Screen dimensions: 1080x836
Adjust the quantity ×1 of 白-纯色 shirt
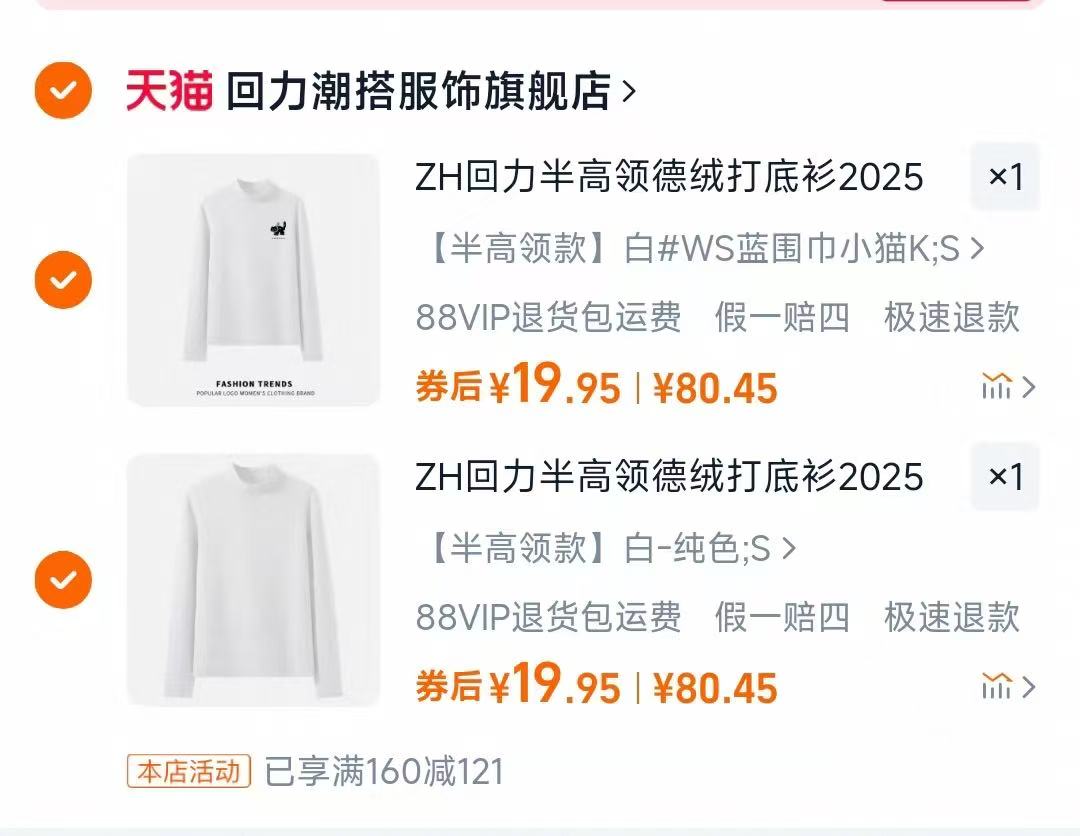coord(1005,477)
